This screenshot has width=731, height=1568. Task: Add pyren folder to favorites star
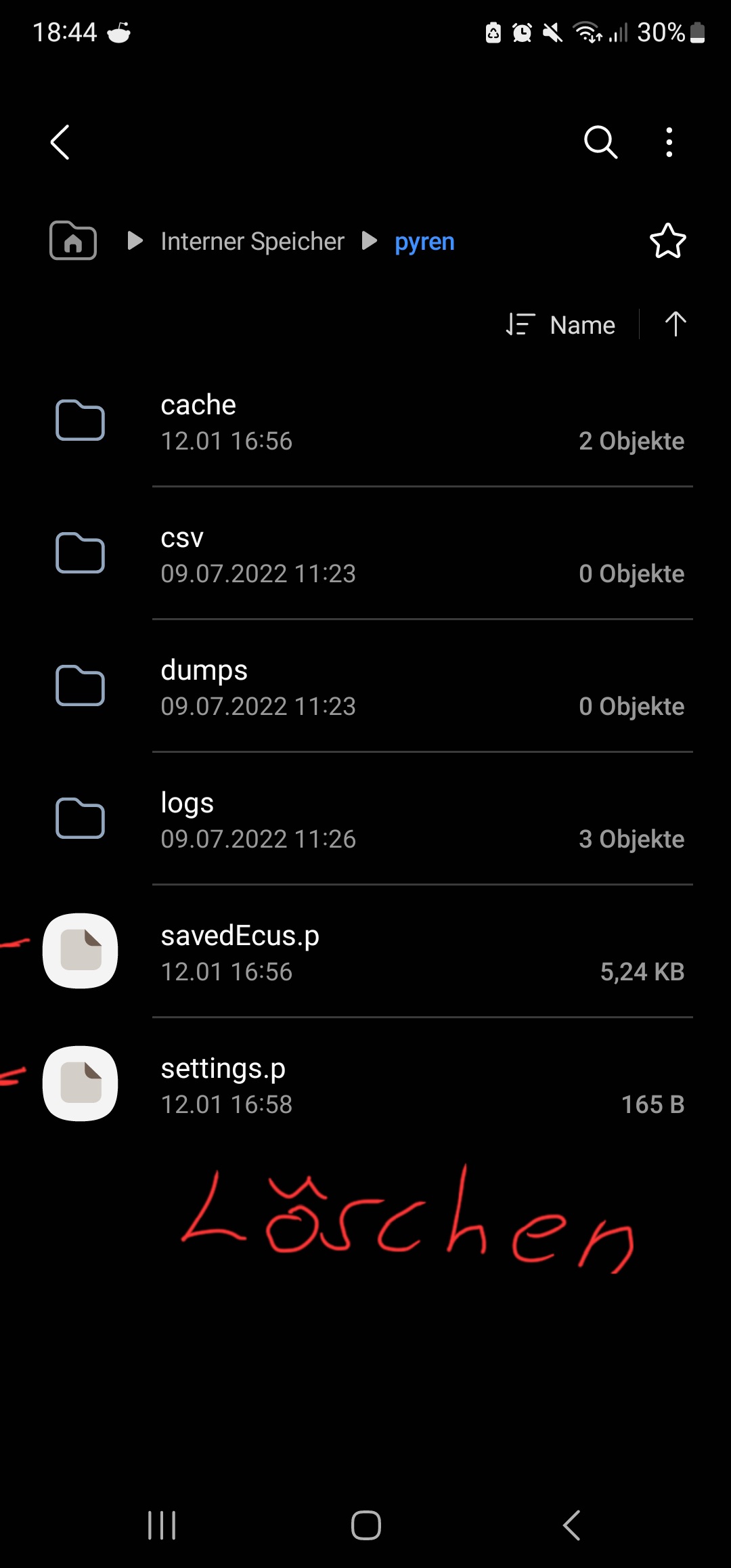pyautogui.click(x=667, y=241)
